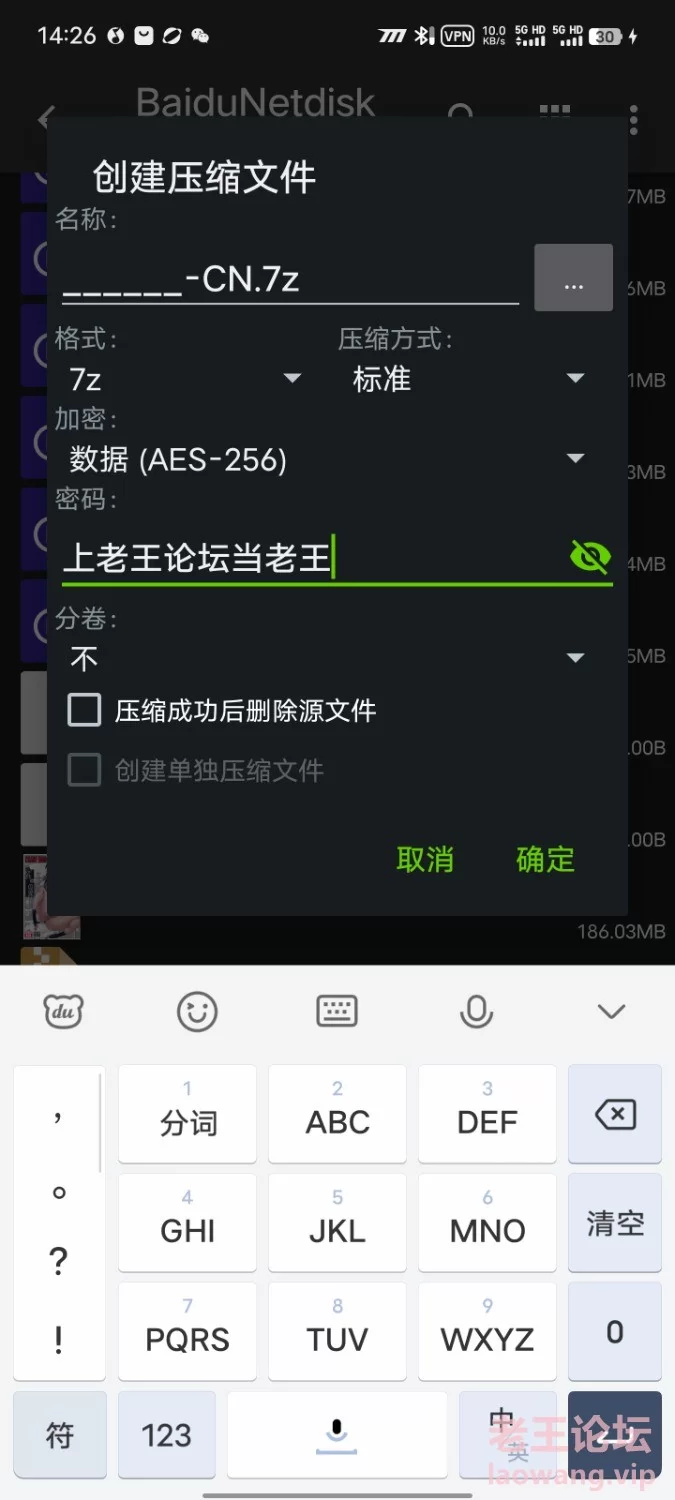
Task: Tap the 清空 clear key
Action: point(615,1223)
